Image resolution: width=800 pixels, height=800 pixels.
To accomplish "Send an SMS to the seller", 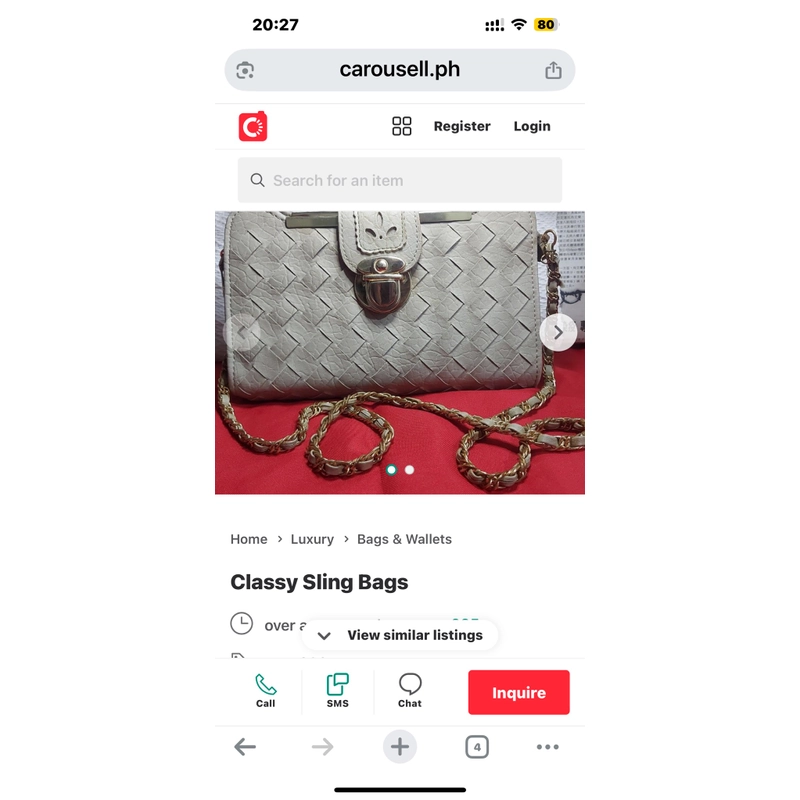I will tap(338, 691).
